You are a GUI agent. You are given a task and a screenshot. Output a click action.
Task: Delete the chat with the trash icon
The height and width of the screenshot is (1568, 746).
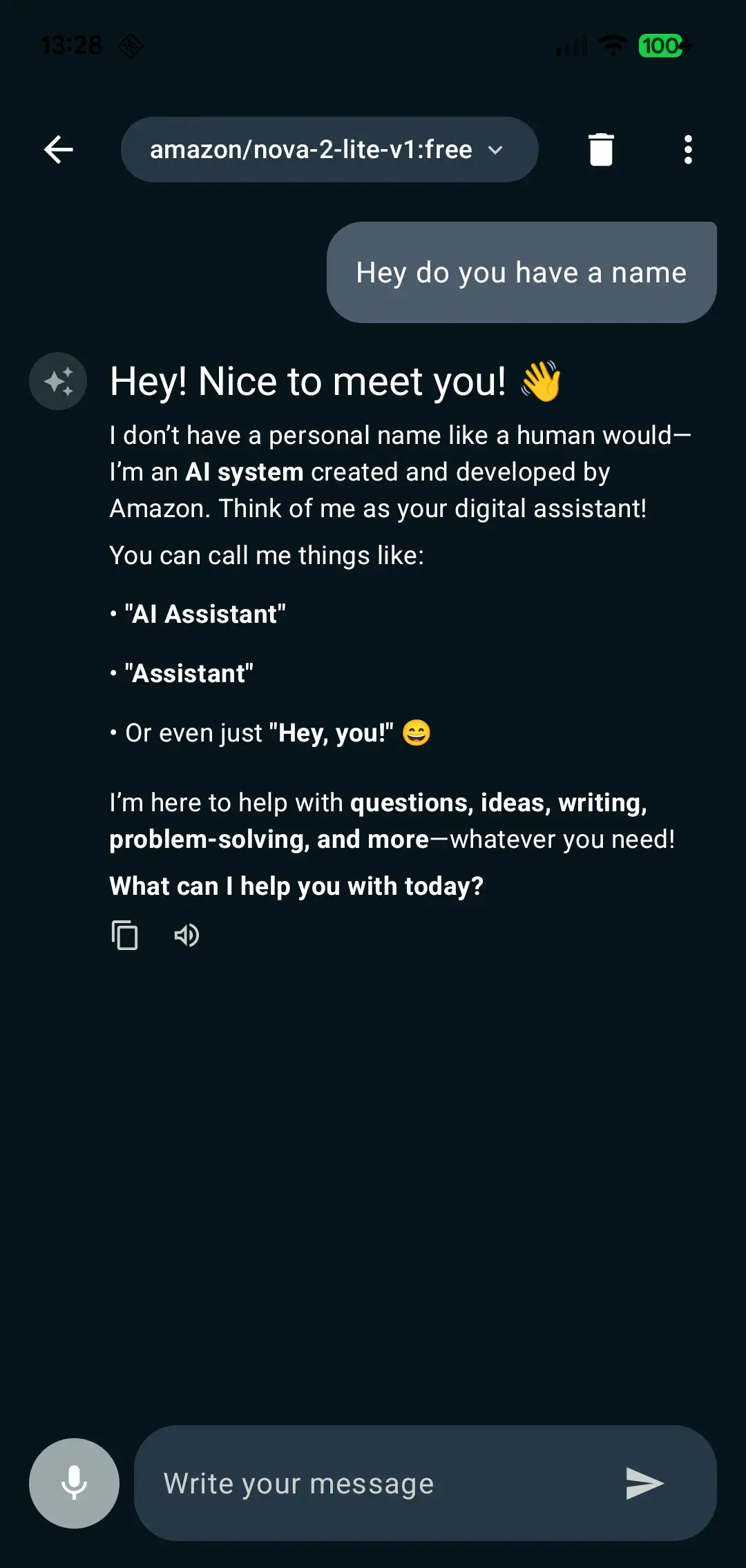tap(601, 149)
